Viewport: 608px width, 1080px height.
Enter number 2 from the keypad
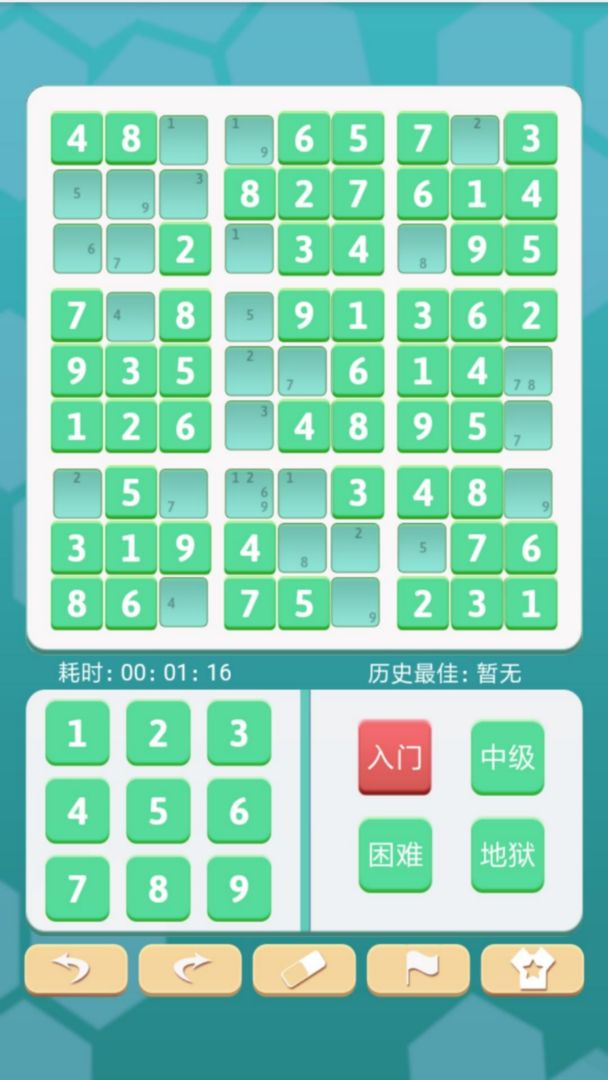point(158,734)
